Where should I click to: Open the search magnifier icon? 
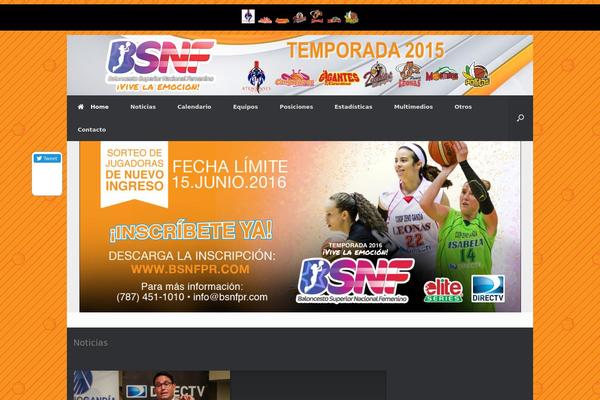[x=521, y=118]
